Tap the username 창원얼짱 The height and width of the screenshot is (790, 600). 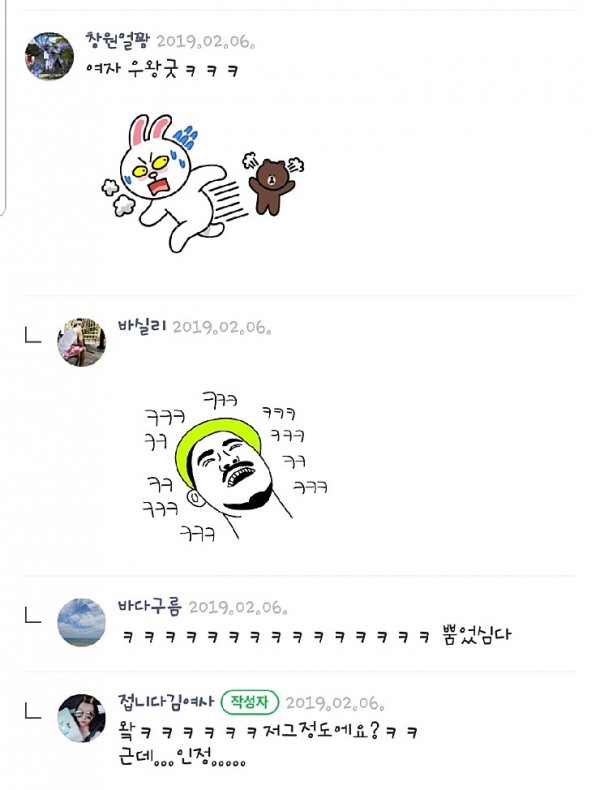(118, 41)
